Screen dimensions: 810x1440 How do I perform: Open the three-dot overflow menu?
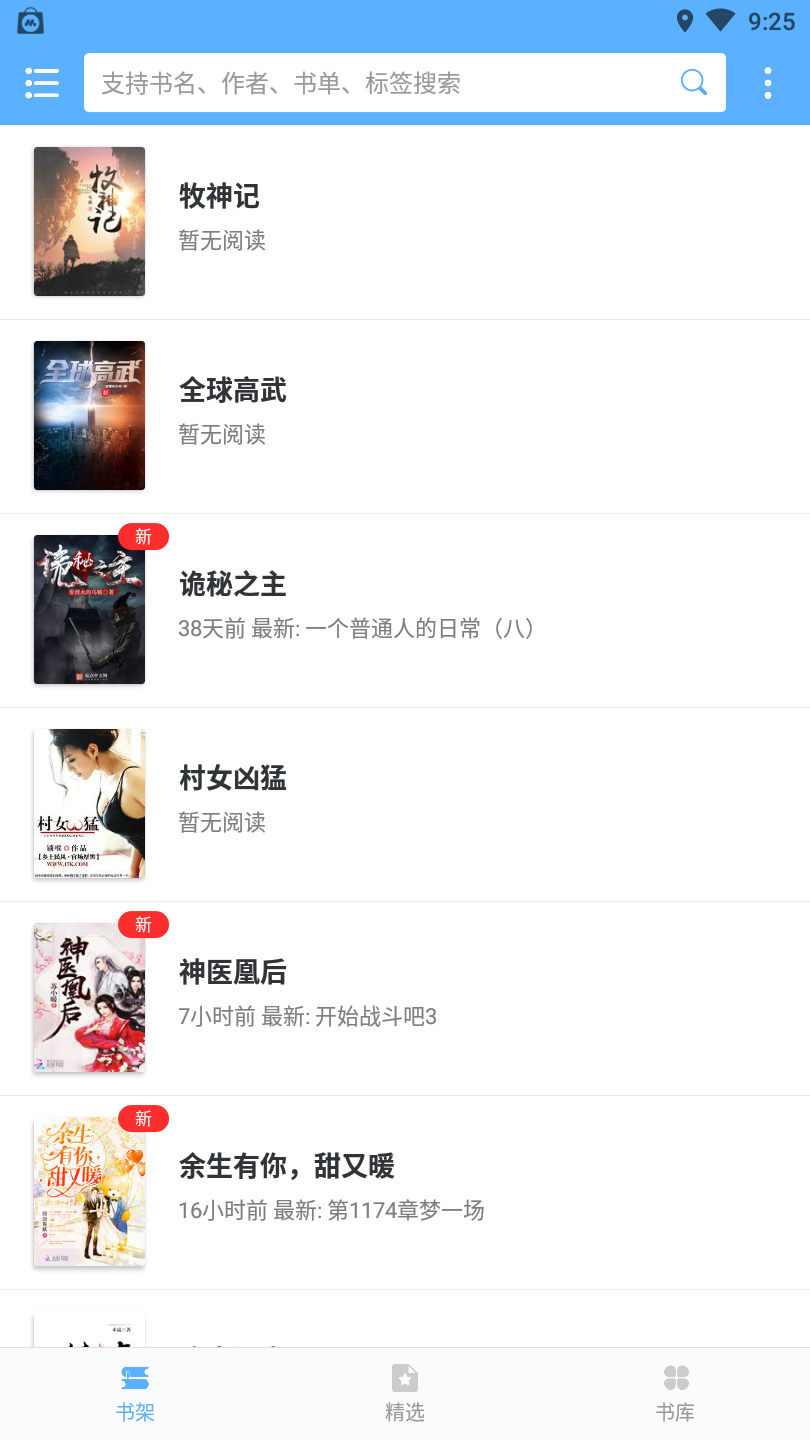point(767,83)
